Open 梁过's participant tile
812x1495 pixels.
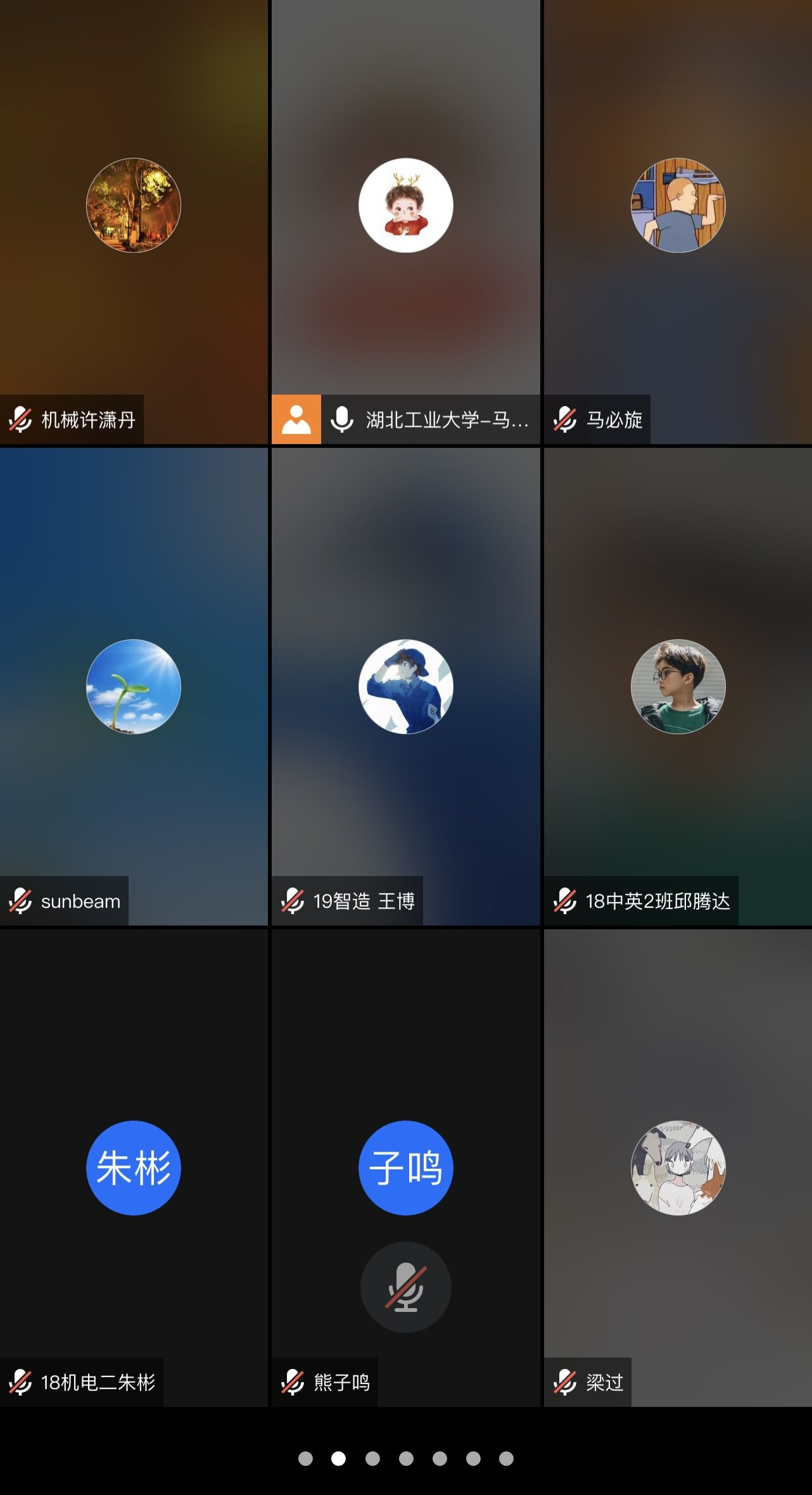pos(678,1169)
